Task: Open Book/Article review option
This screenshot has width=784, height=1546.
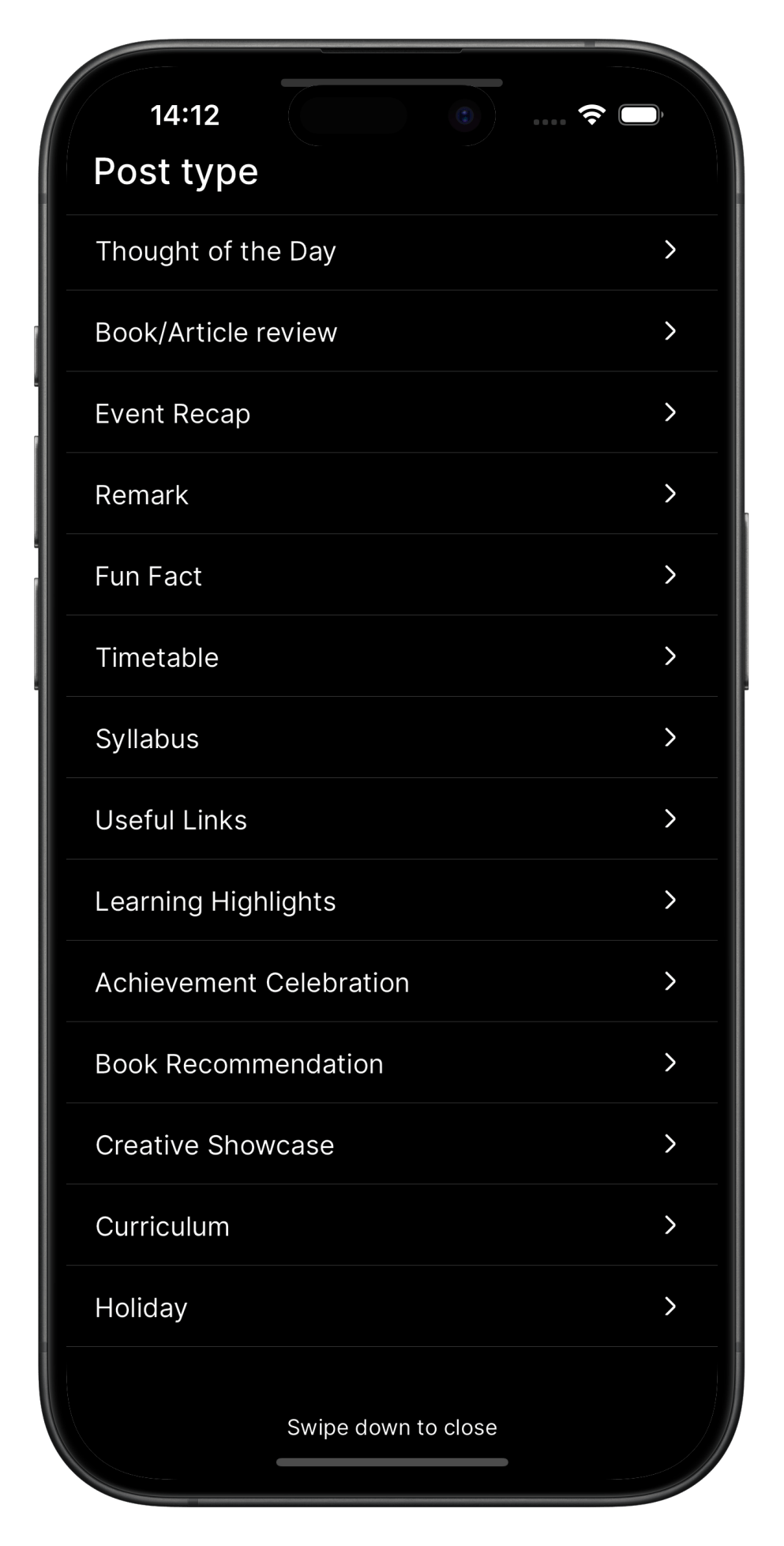Action: coord(391,333)
